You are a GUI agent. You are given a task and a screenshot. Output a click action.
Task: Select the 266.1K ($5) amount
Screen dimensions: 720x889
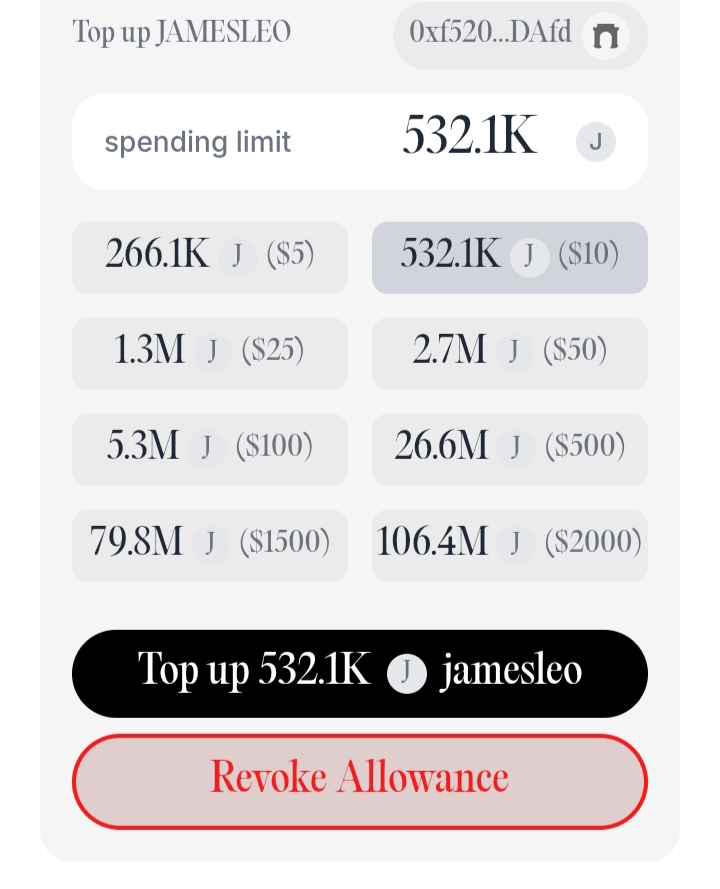point(210,257)
